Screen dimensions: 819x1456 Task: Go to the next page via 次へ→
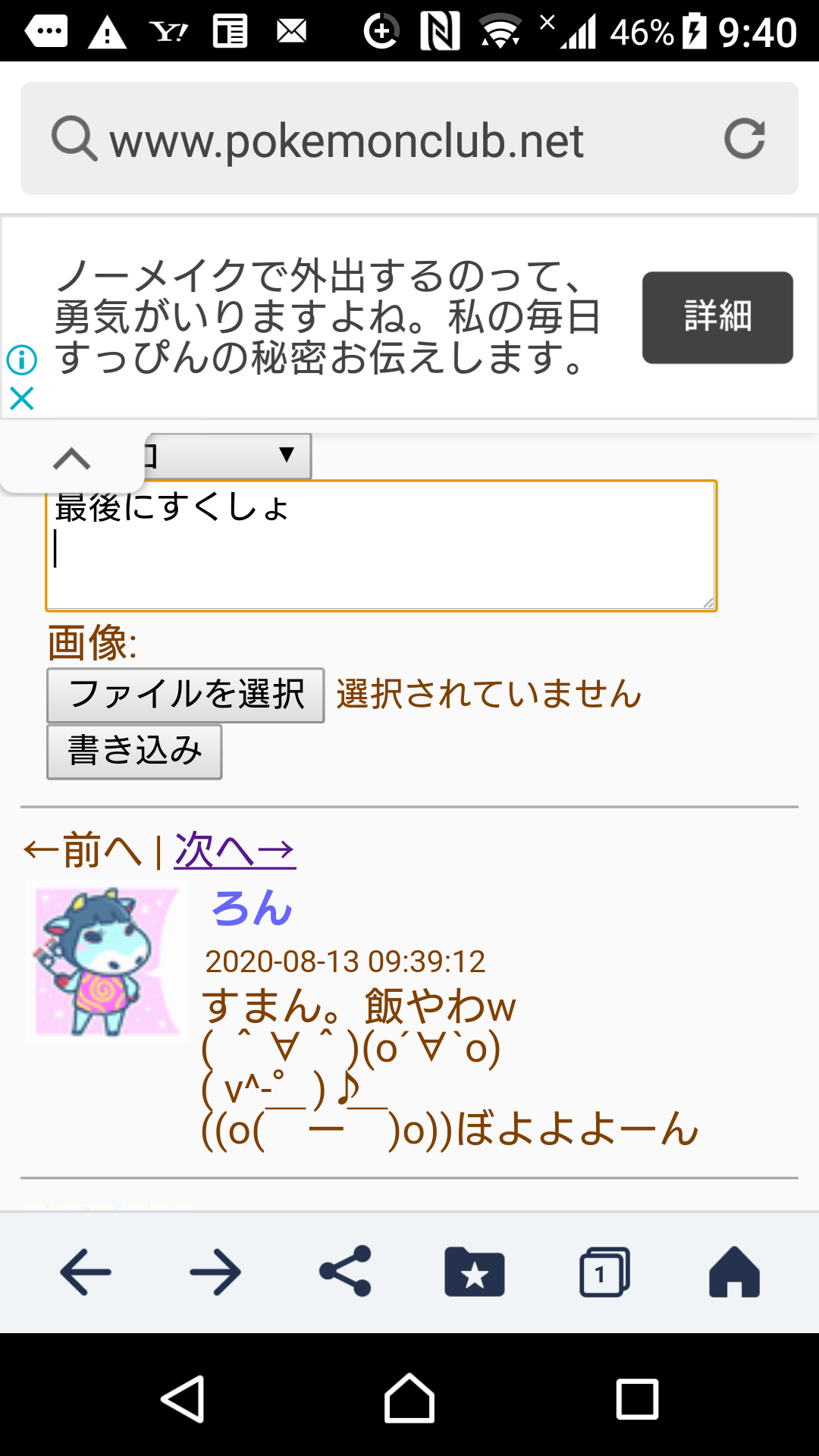click(234, 850)
